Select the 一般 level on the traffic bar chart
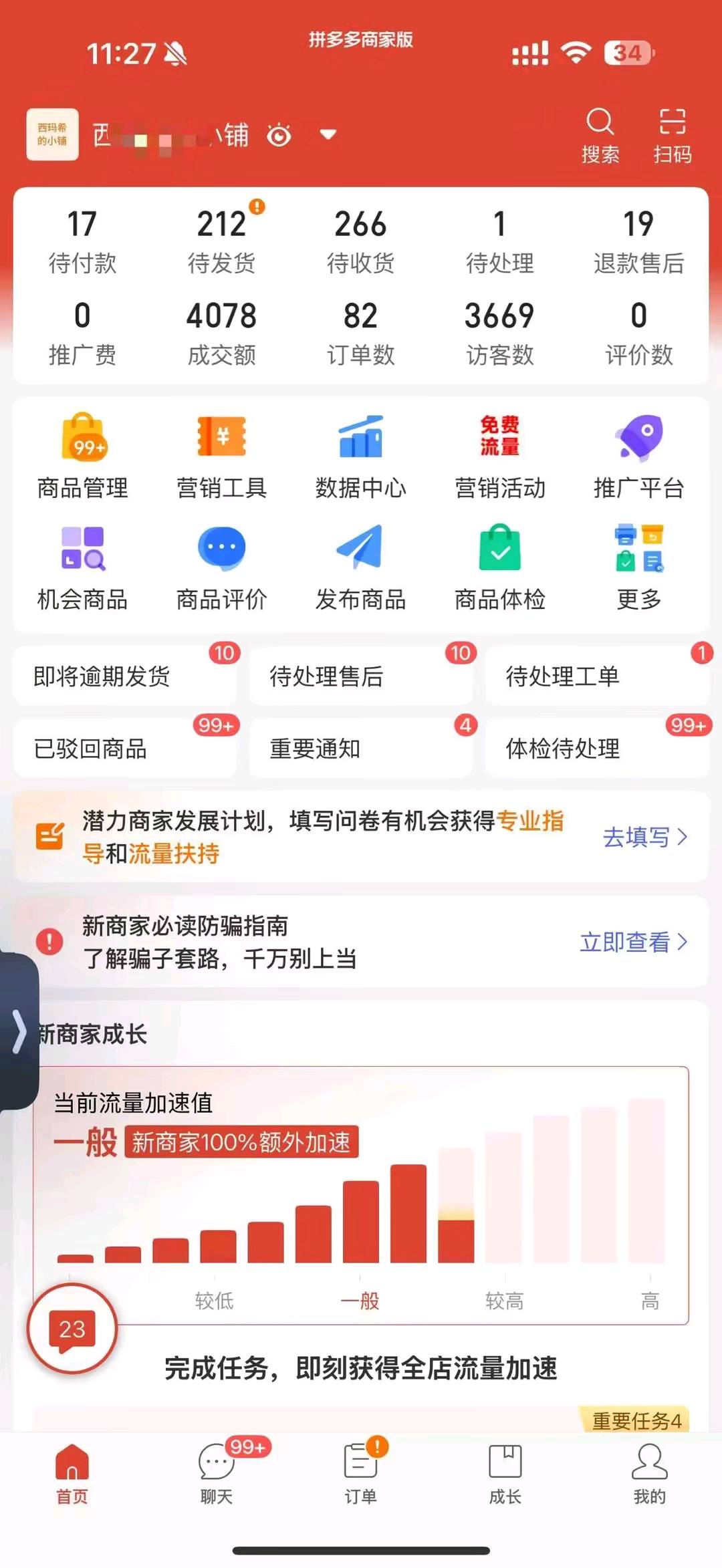The height and width of the screenshot is (1568, 722). click(x=361, y=1301)
